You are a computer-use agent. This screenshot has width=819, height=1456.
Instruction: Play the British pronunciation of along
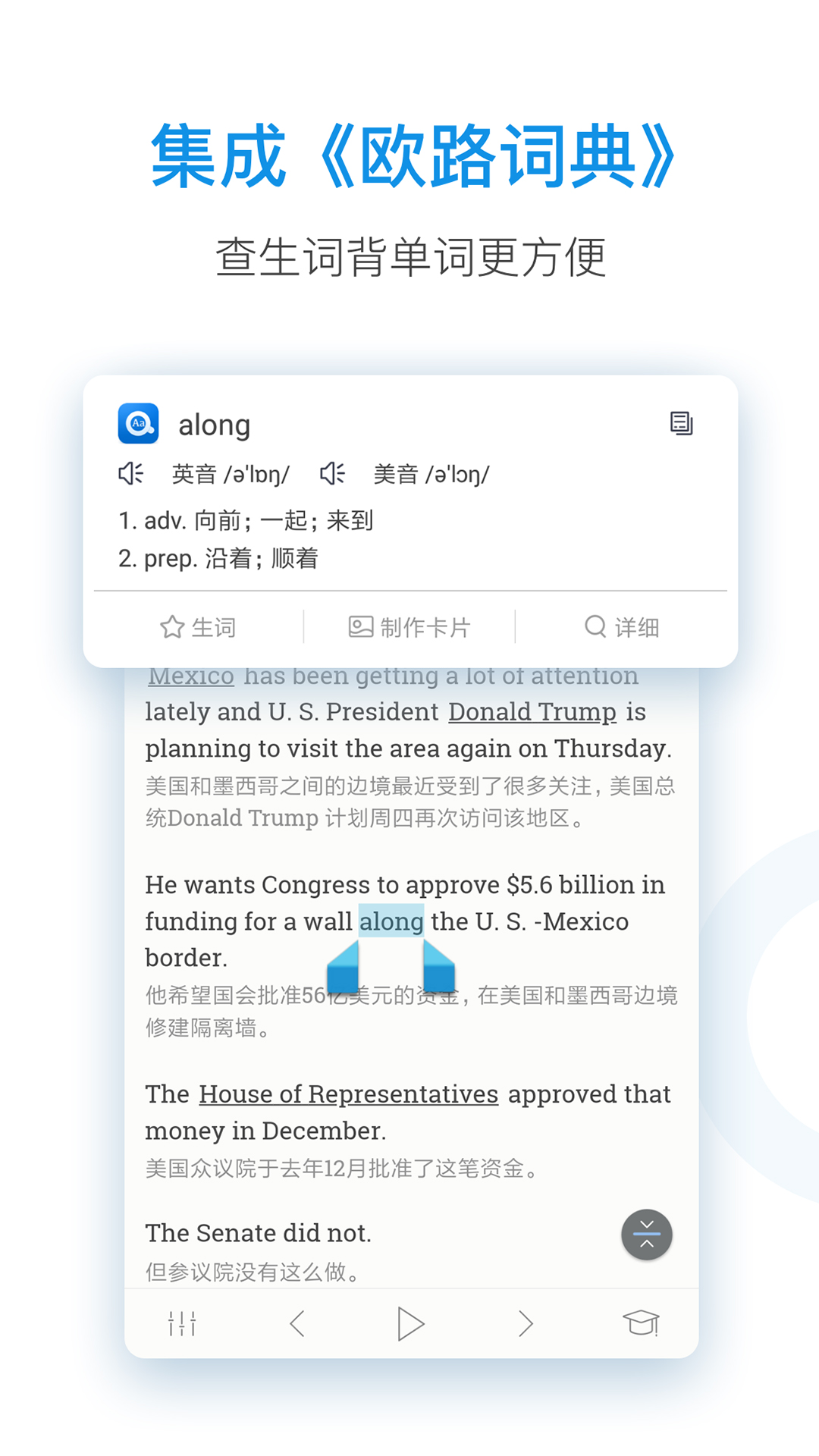130,472
